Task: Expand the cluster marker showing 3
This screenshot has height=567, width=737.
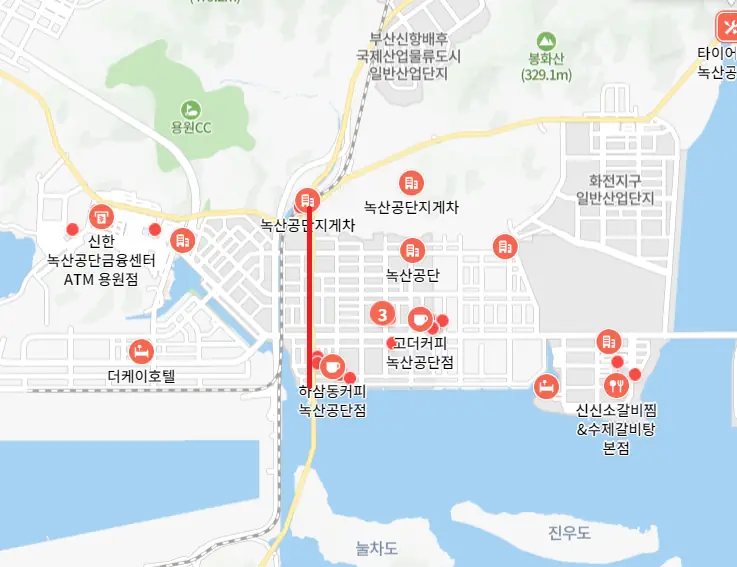Action: 381,313
